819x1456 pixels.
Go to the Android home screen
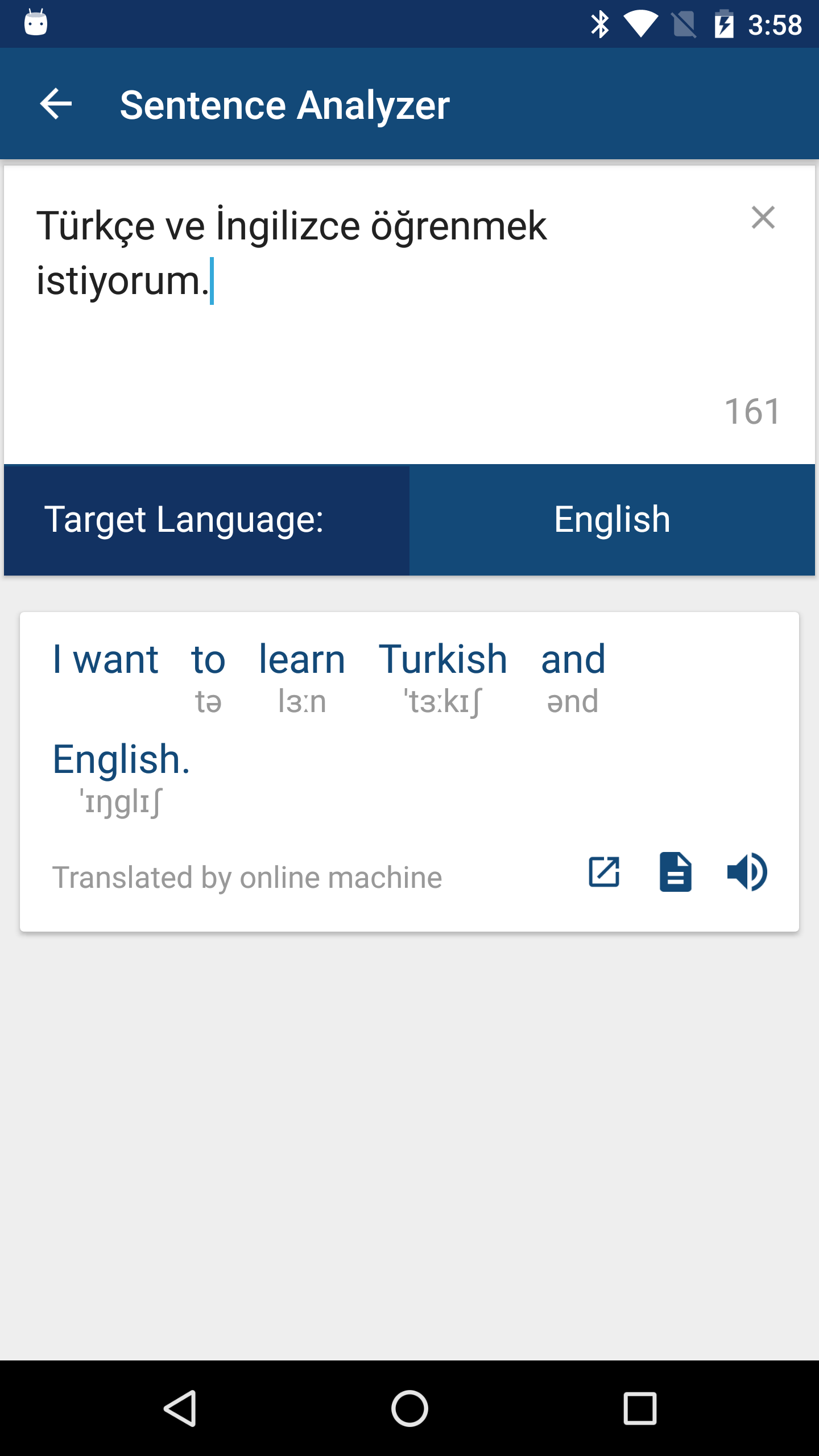click(409, 1408)
